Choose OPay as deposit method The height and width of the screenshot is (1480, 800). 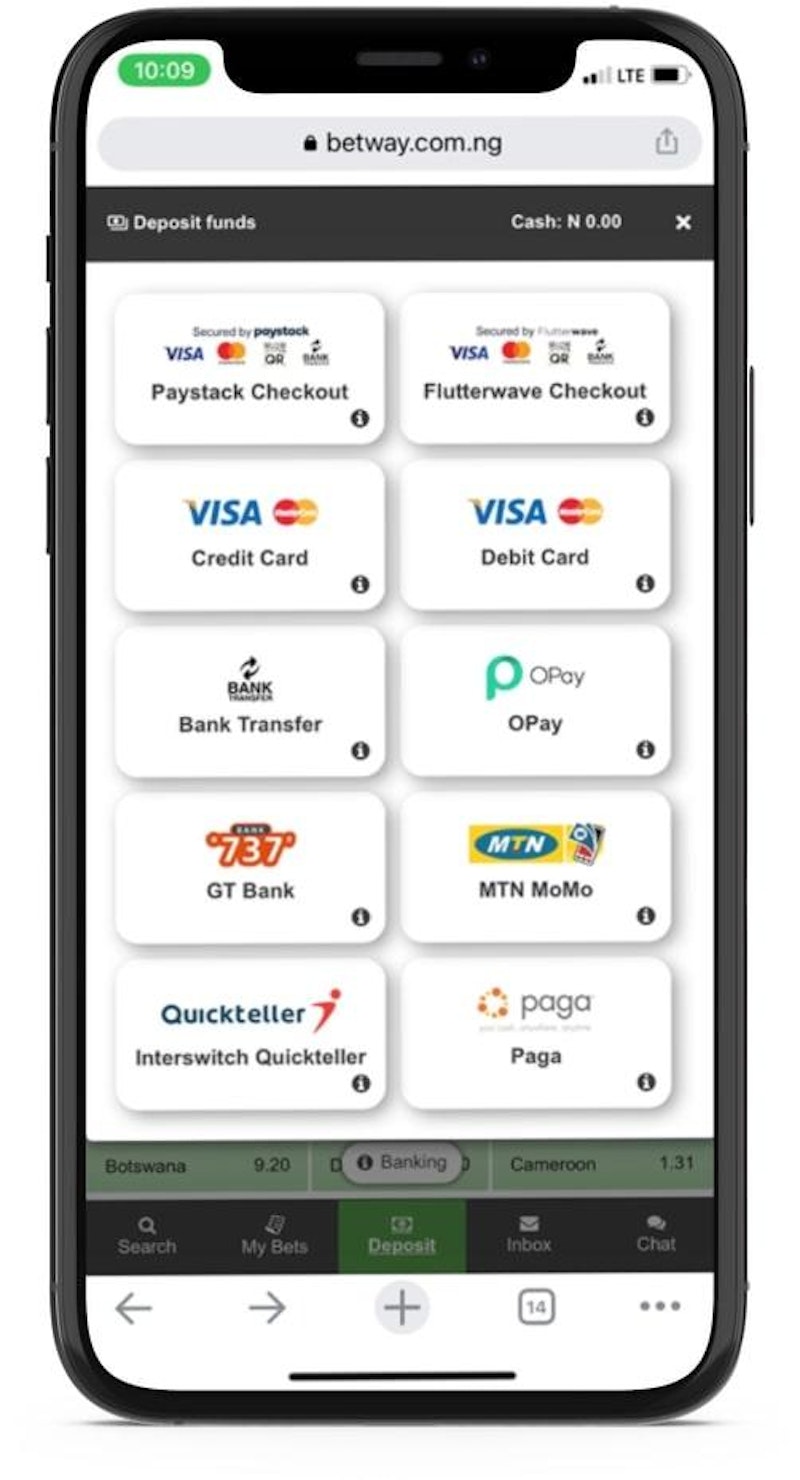point(535,700)
